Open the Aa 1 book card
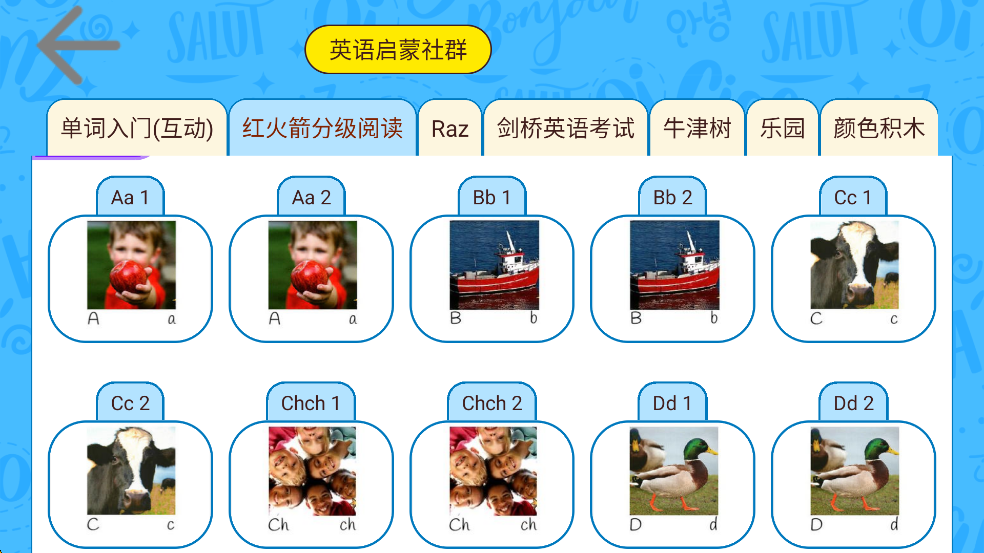The height and width of the screenshot is (553, 984). [131, 272]
